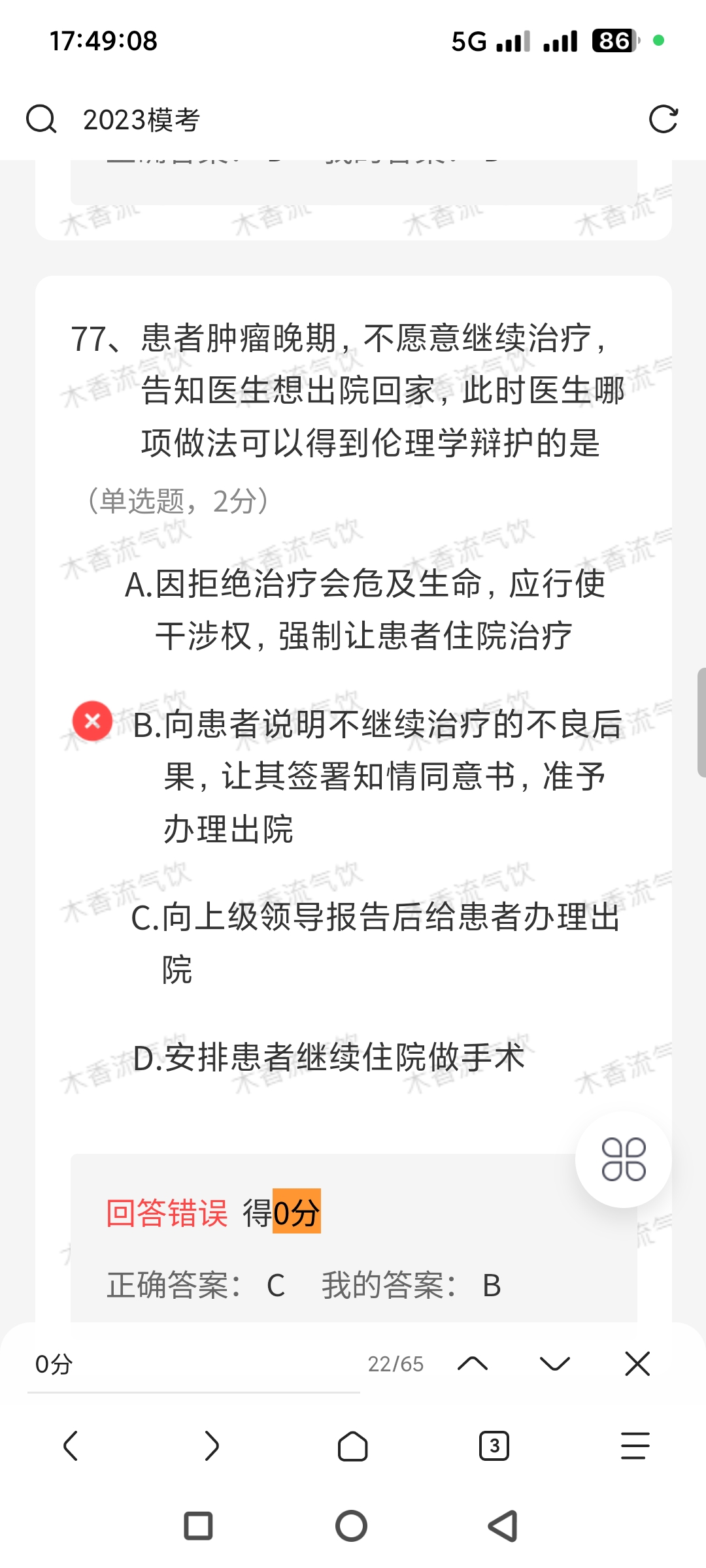Go back to previous browser page
The height and width of the screenshot is (1568, 706).
pos(71,1446)
